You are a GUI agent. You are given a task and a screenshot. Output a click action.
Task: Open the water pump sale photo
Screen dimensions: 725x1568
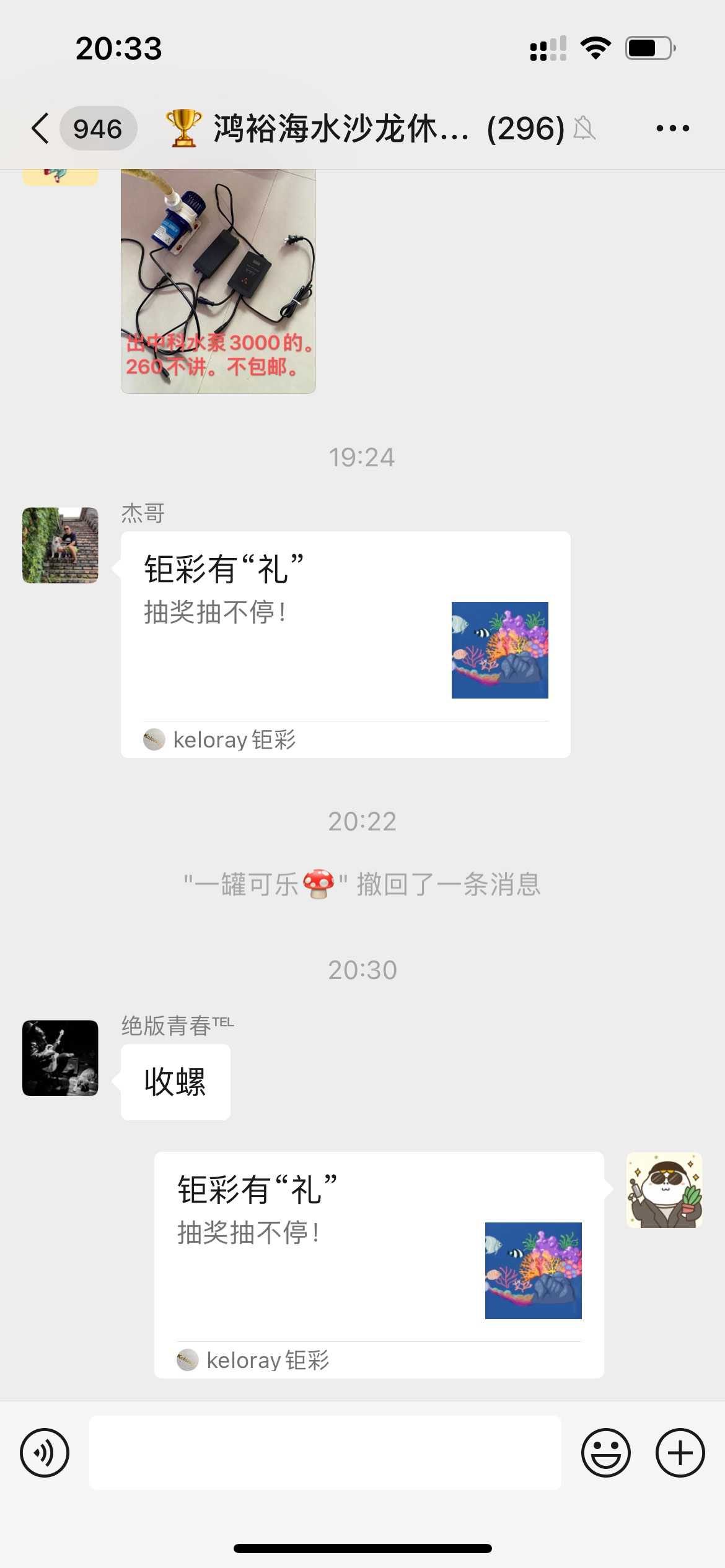[218, 282]
